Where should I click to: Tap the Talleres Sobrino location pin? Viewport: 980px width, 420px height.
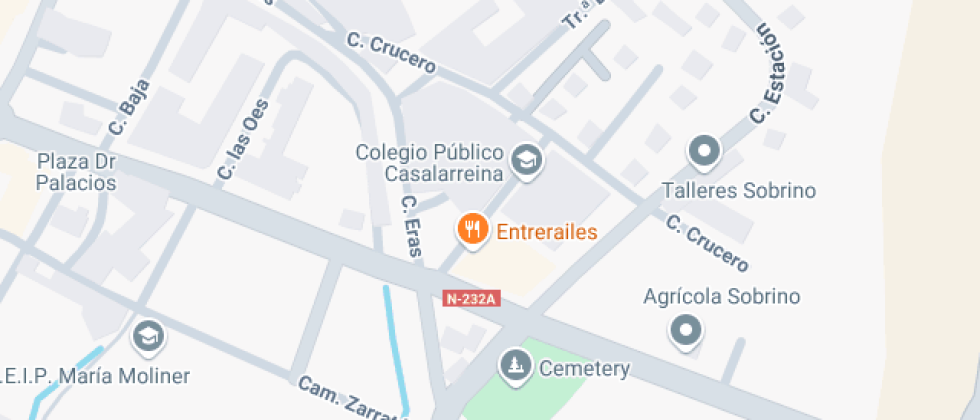click(x=704, y=152)
